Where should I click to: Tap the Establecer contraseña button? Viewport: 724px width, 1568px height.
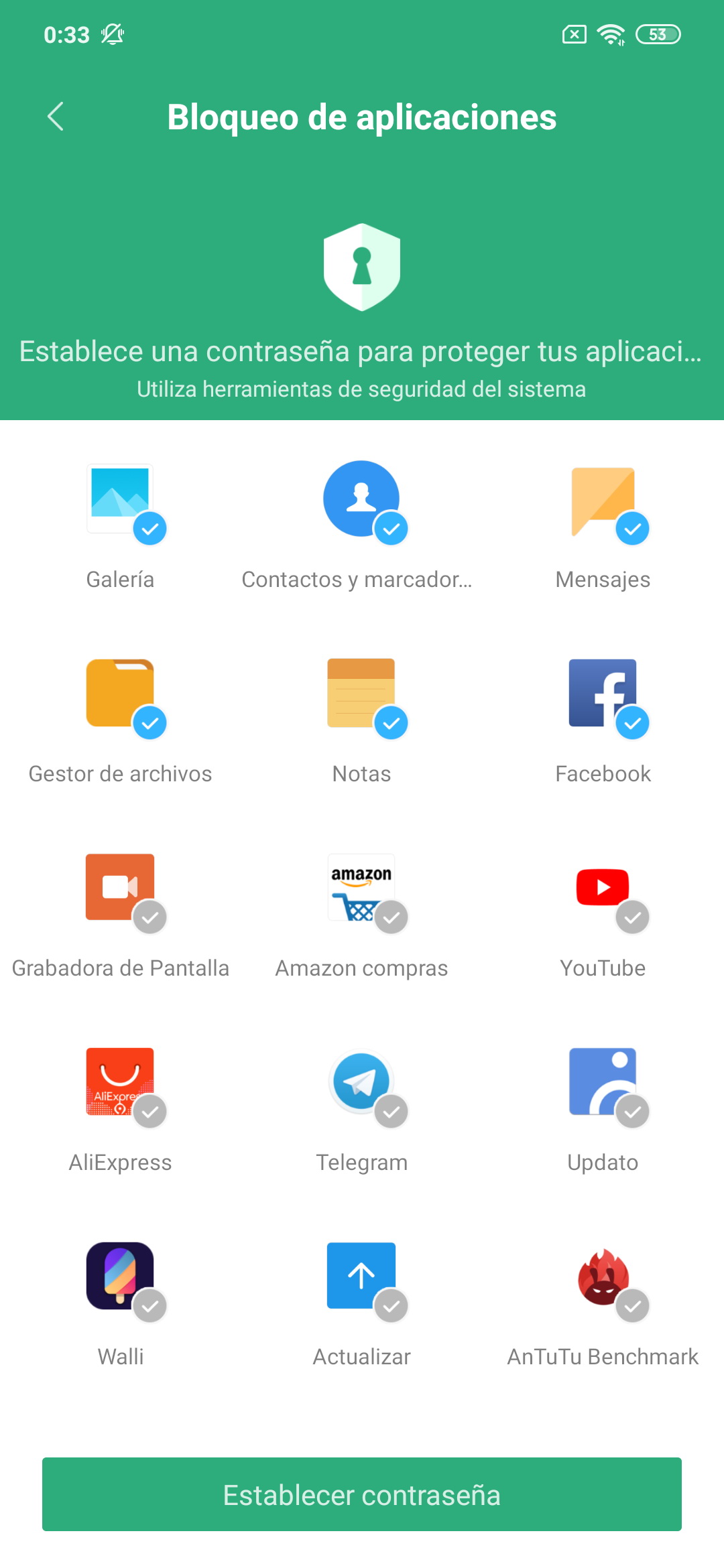(x=362, y=1494)
